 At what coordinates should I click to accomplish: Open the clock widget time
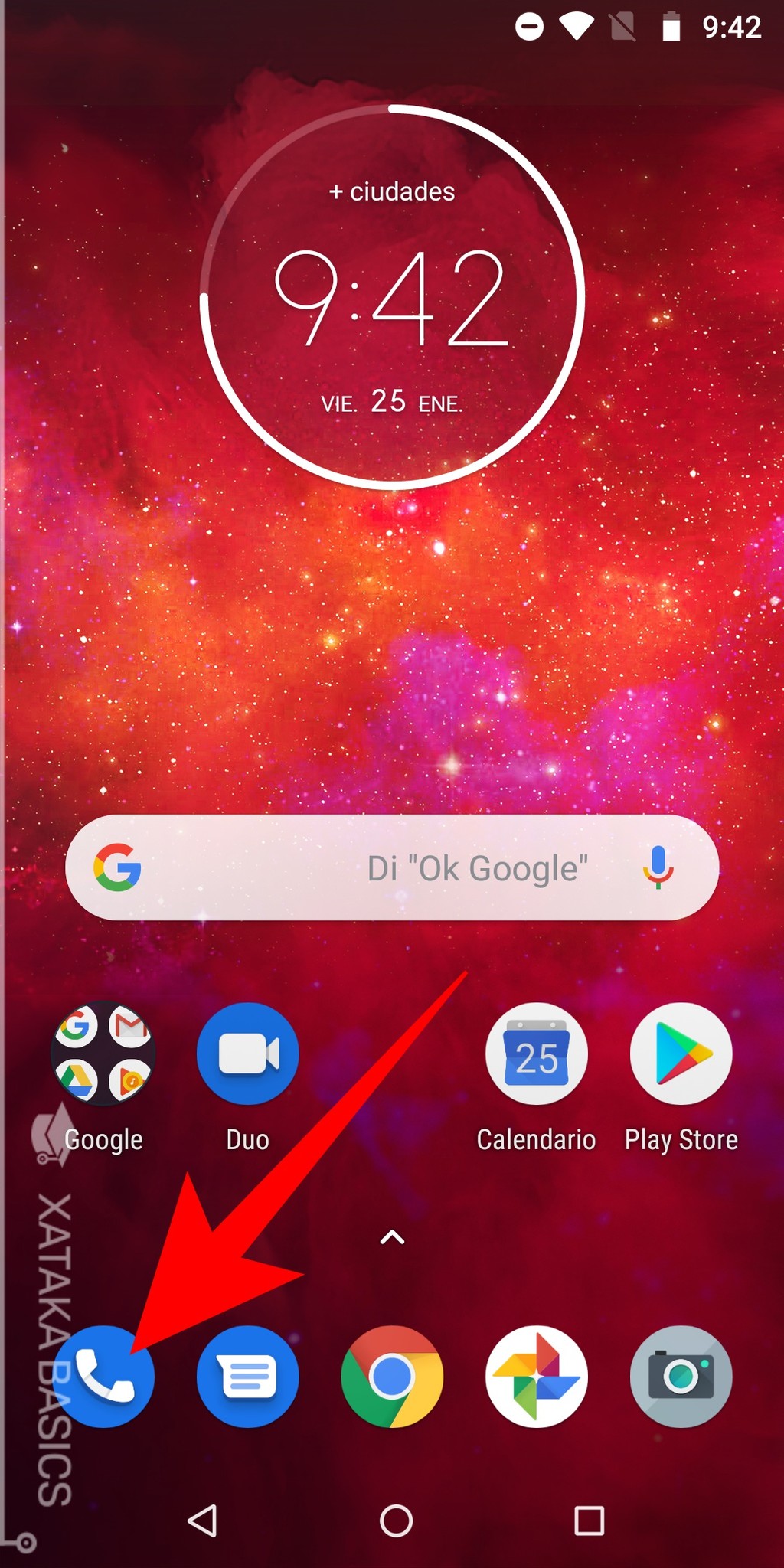click(390, 299)
